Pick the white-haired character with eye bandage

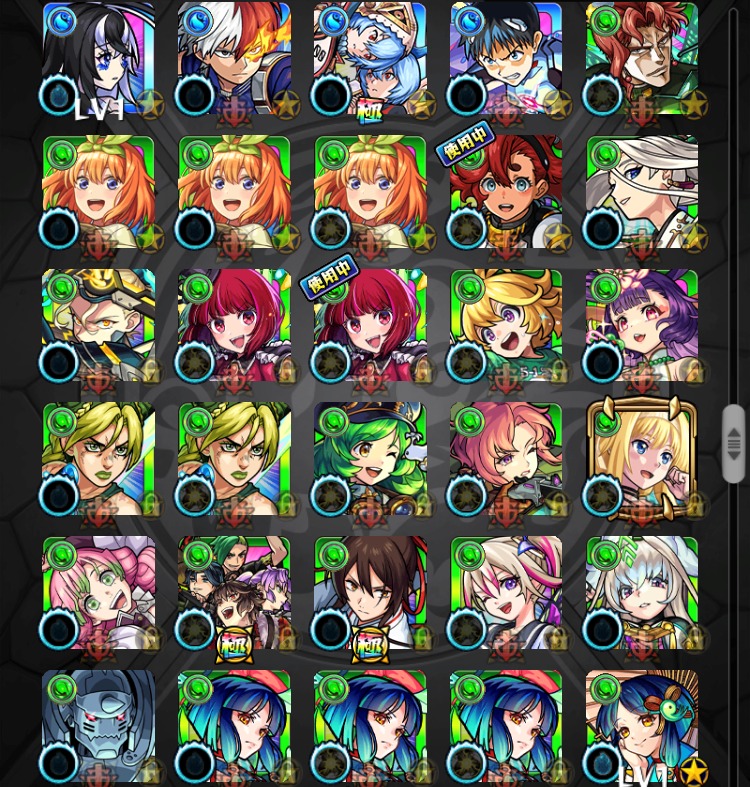tap(642, 192)
